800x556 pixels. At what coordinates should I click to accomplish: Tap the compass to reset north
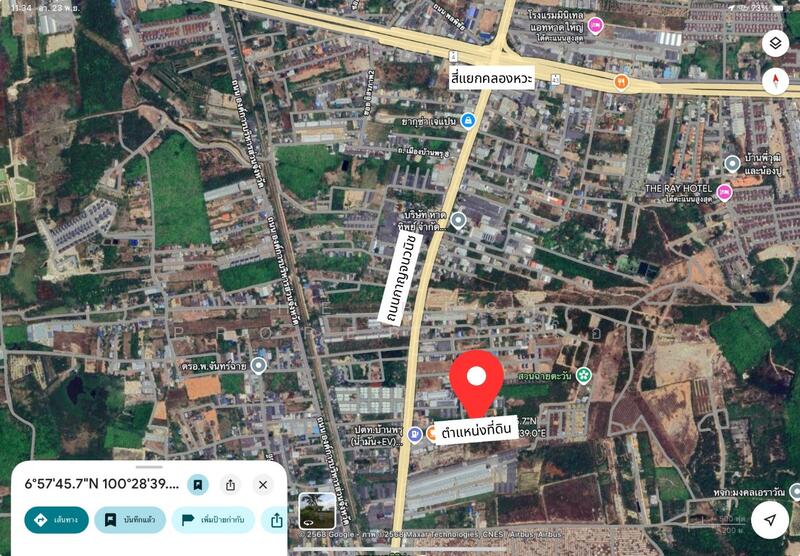pos(775,82)
